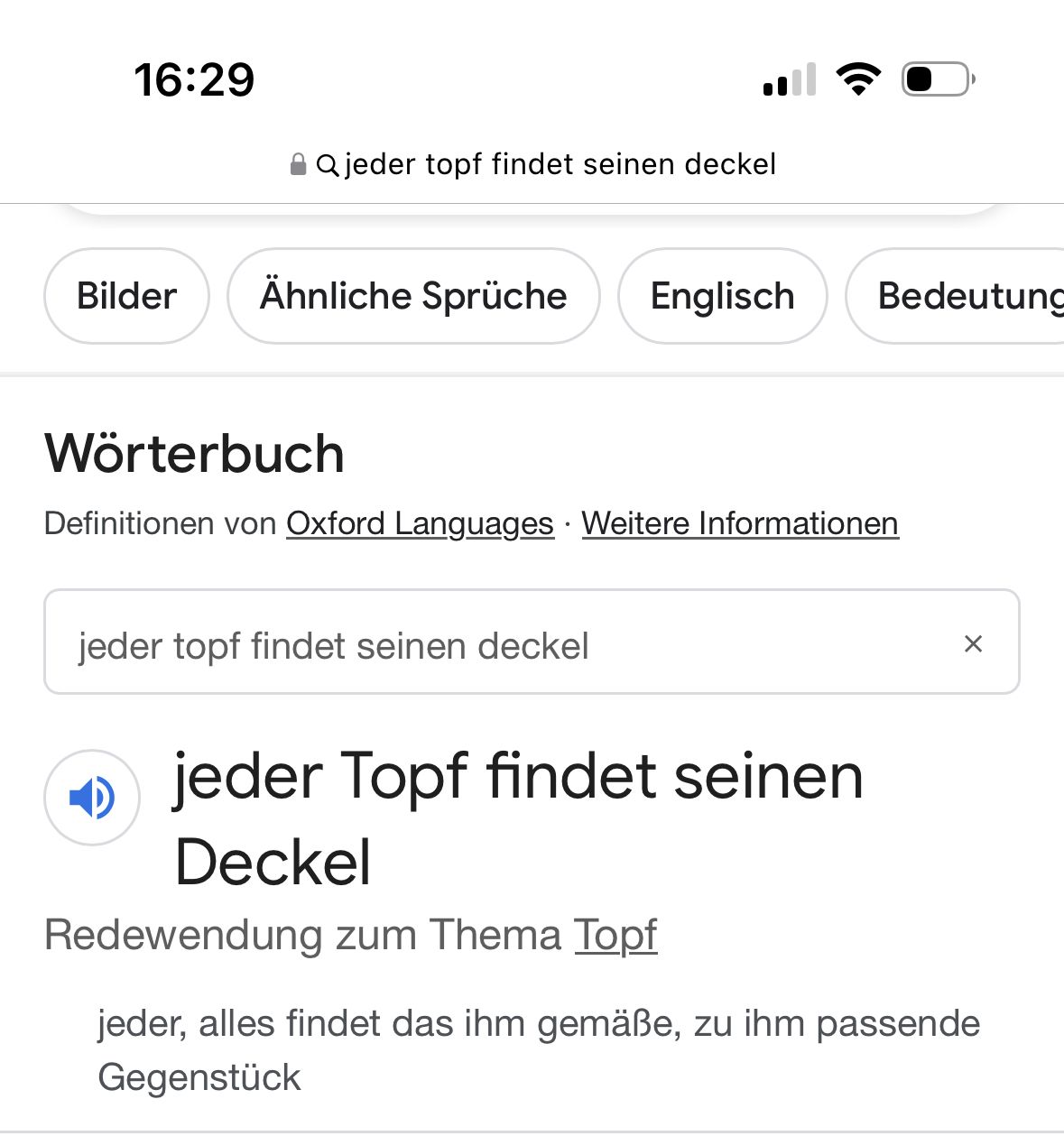Tap the Bedeutung chip

point(966,296)
